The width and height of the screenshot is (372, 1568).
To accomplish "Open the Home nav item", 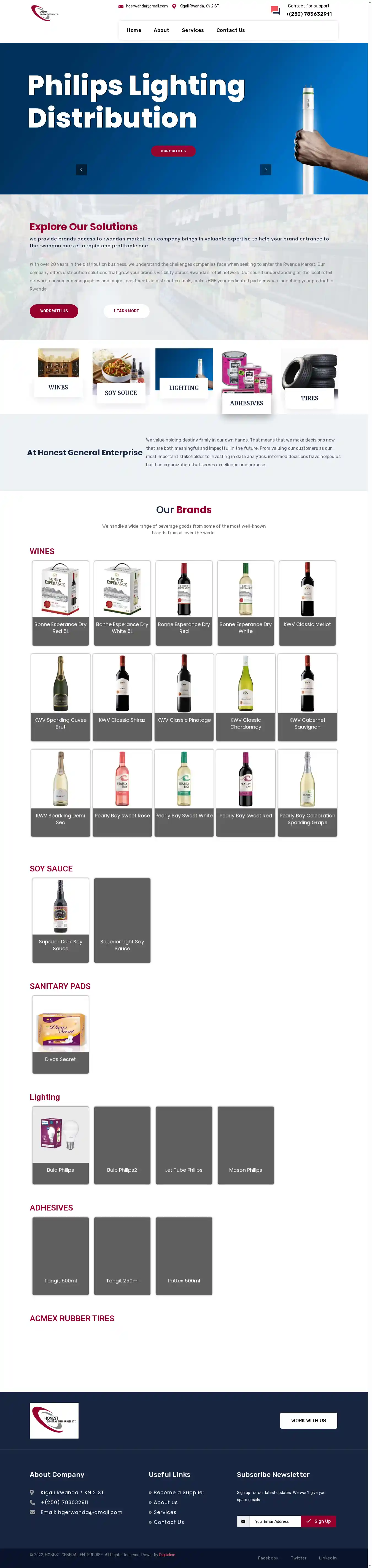I will coord(134,31).
